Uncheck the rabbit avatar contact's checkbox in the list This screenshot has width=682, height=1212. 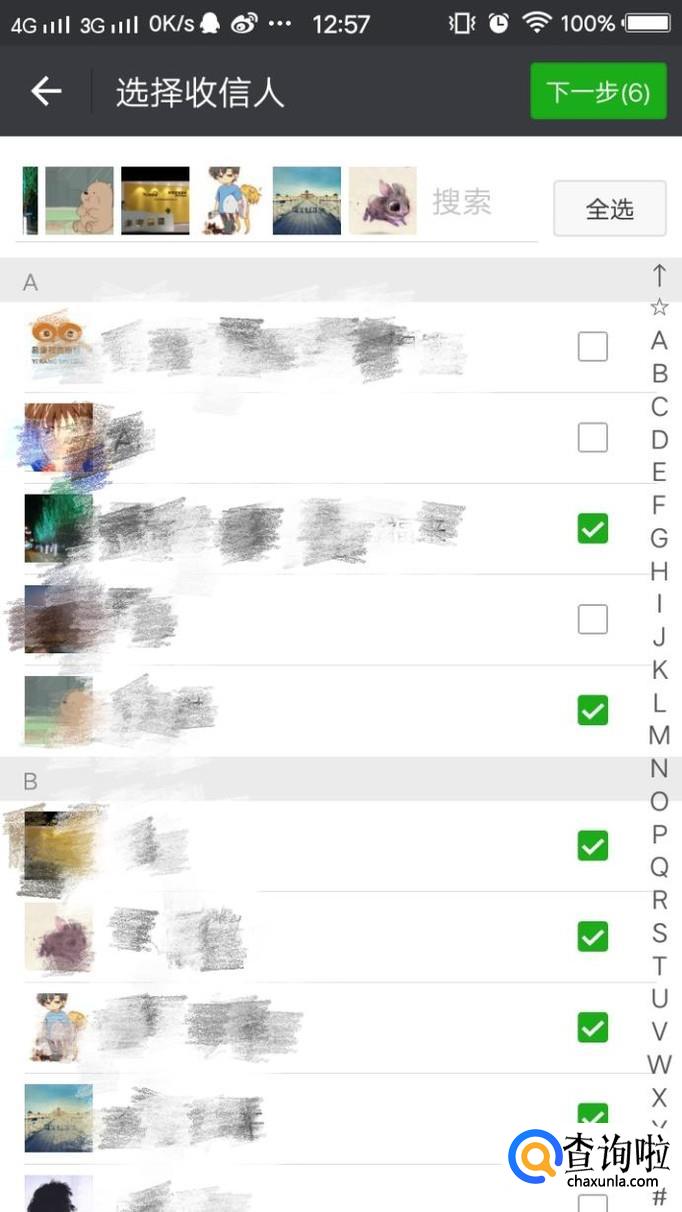pyautogui.click(x=593, y=937)
